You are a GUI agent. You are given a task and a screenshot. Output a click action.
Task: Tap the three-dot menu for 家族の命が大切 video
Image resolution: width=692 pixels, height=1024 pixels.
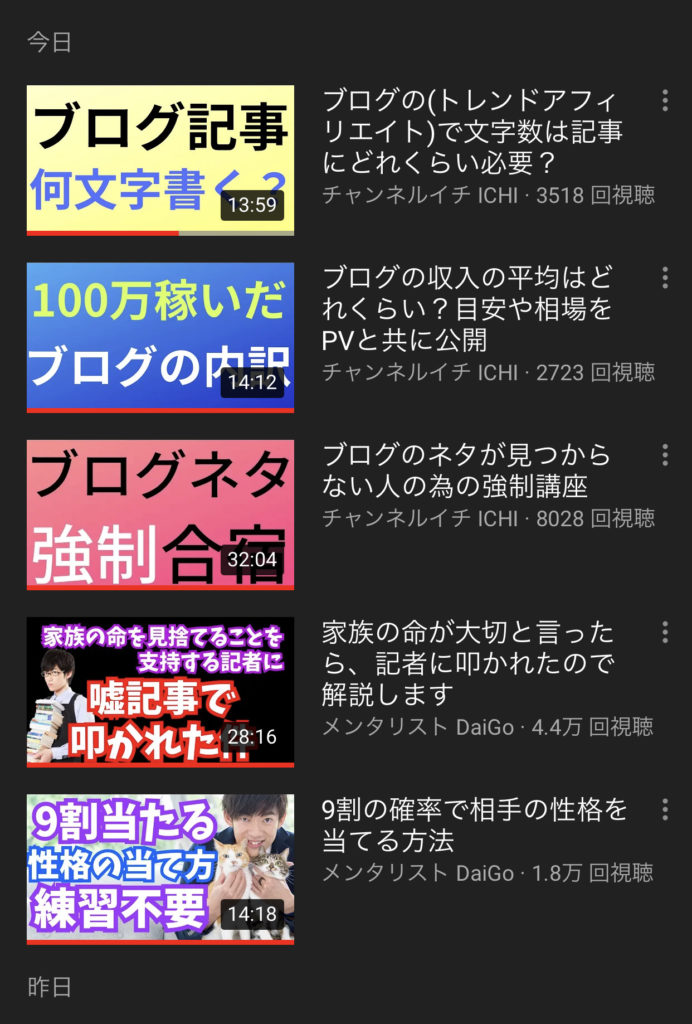pyautogui.click(x=664, y=632)
